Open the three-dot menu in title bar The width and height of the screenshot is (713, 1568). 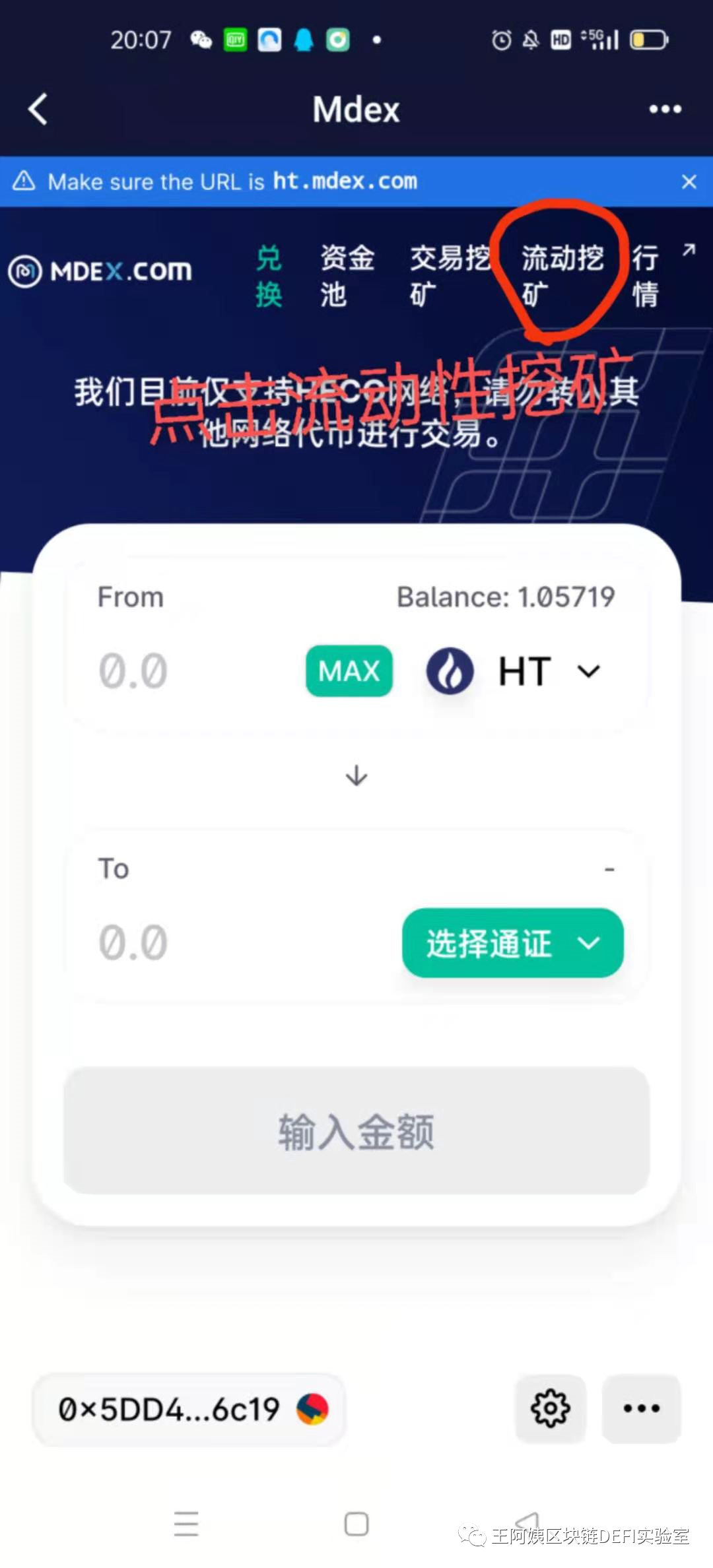tap(664, 109)
